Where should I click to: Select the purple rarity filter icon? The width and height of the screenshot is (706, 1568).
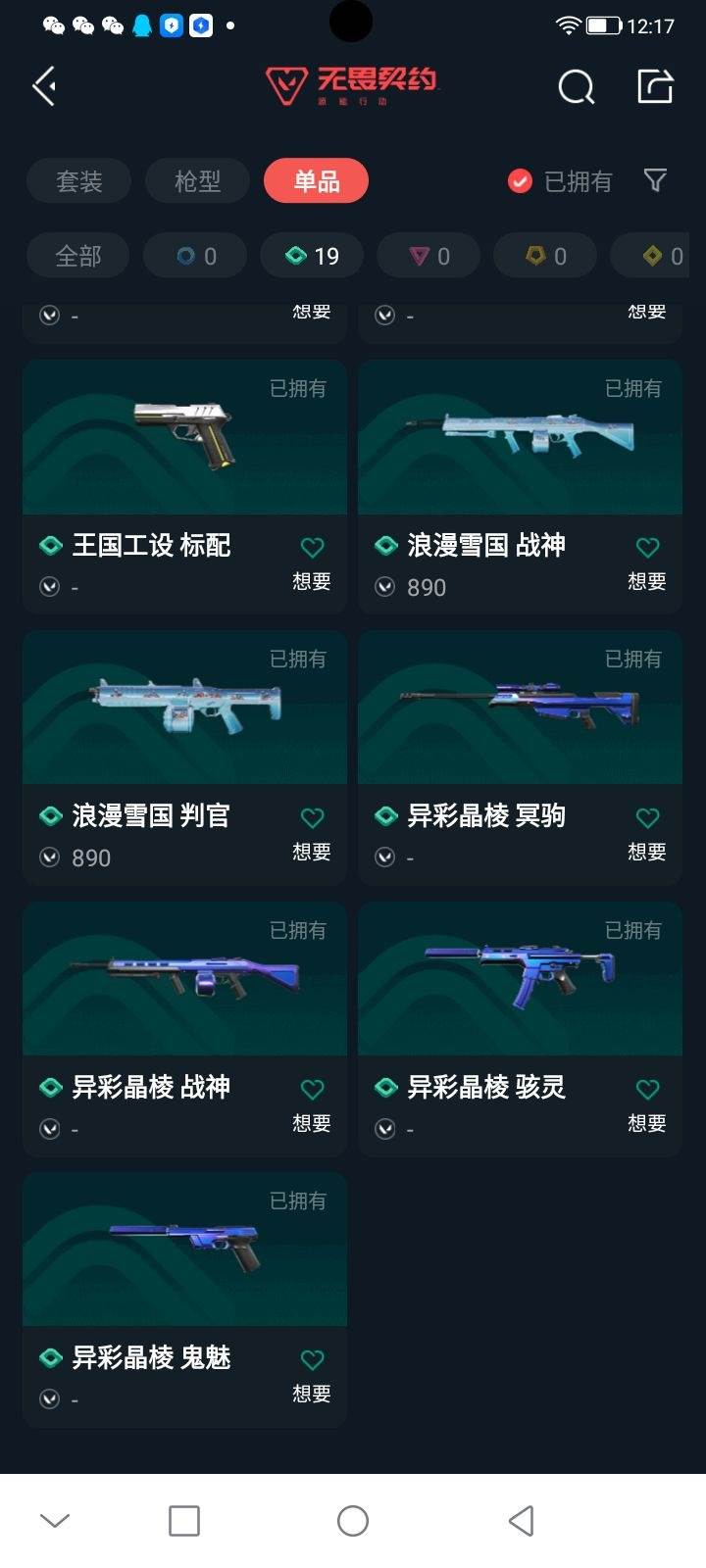coord(429,255)
